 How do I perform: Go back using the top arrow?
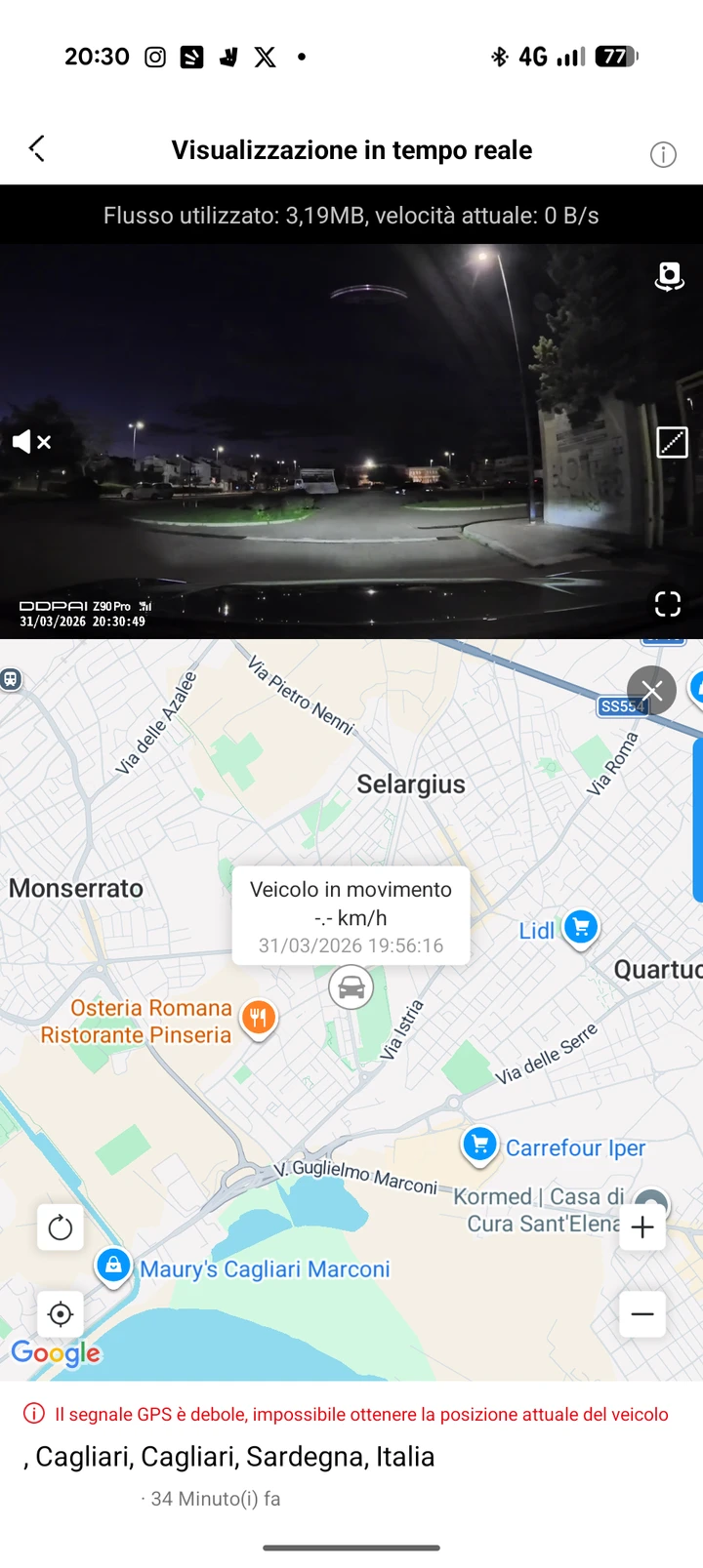click(37, 149)
